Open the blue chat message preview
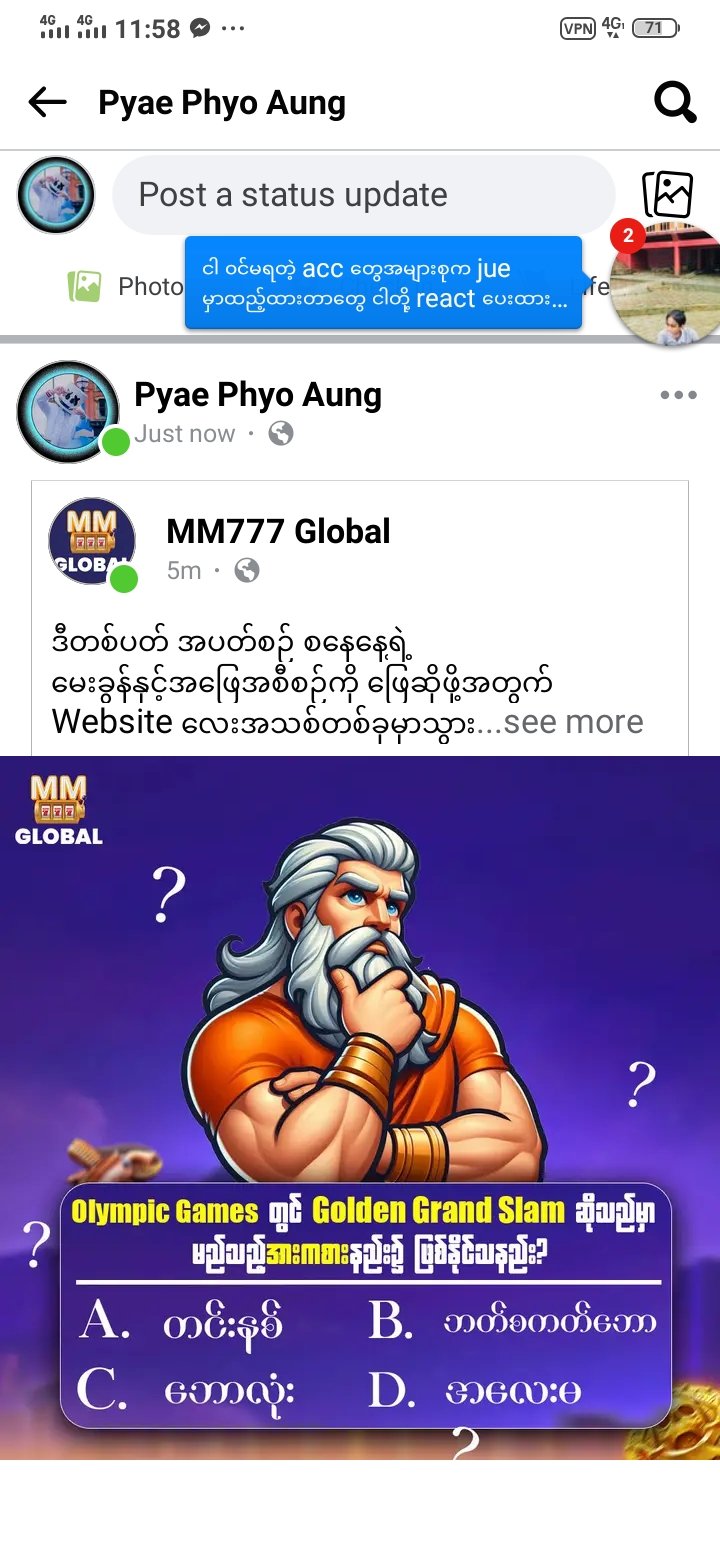This screenshot has height=1544, width=720. point(383,283)
